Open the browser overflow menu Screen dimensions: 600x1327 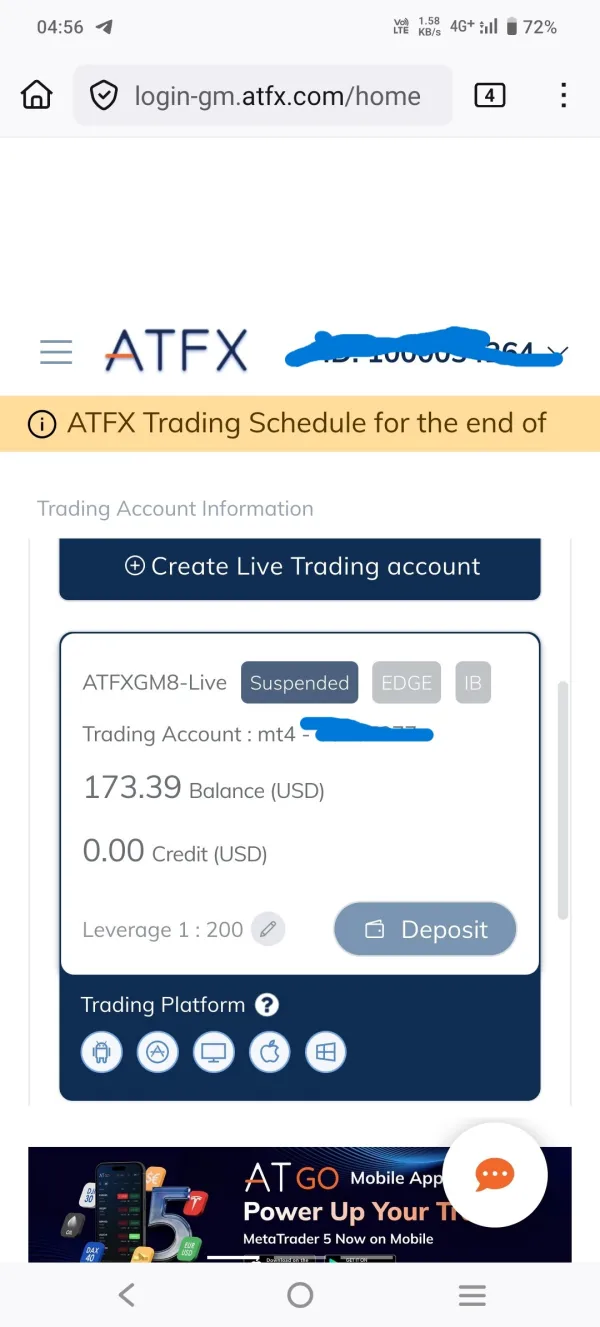(x=564, y=95)
